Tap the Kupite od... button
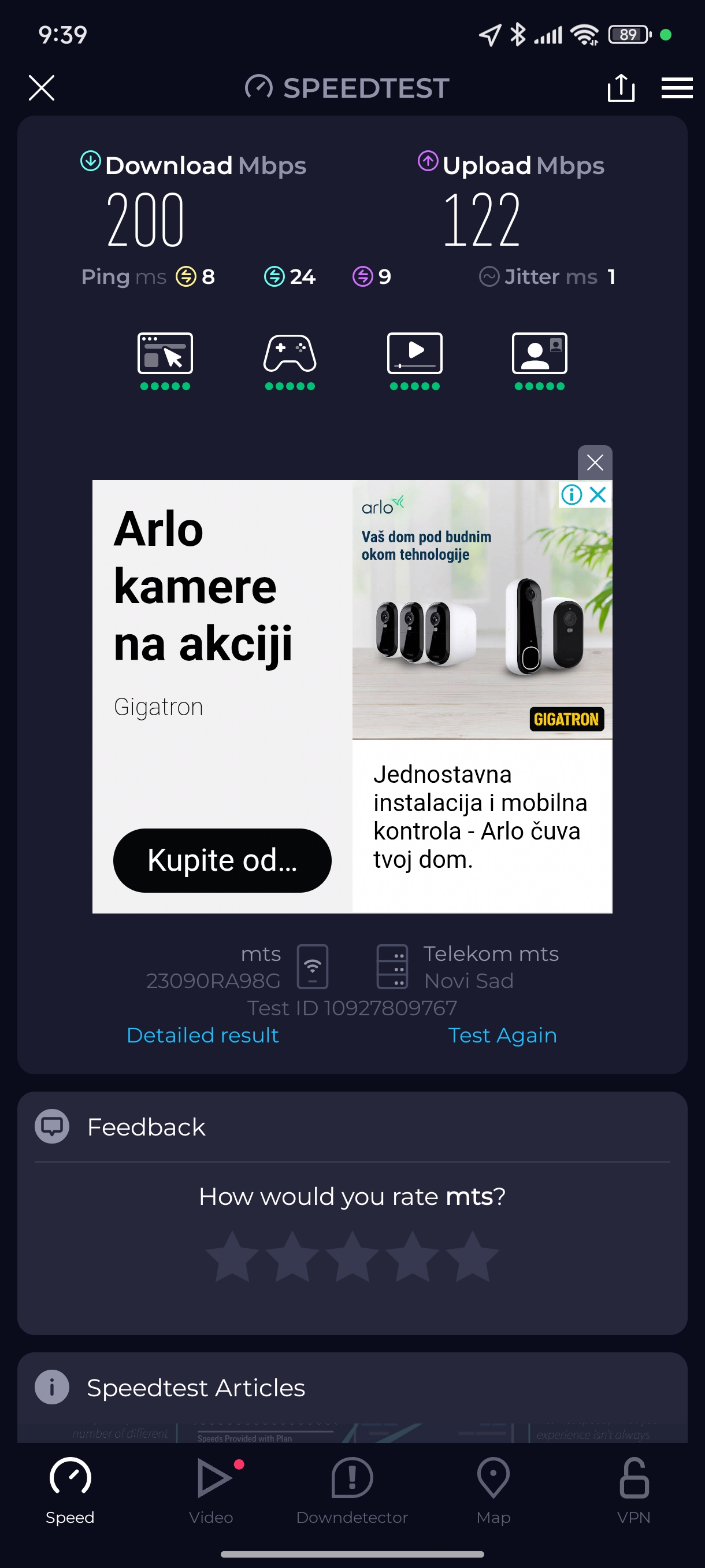This screenshot has height=1568, width=705. (x=222, y=860)
